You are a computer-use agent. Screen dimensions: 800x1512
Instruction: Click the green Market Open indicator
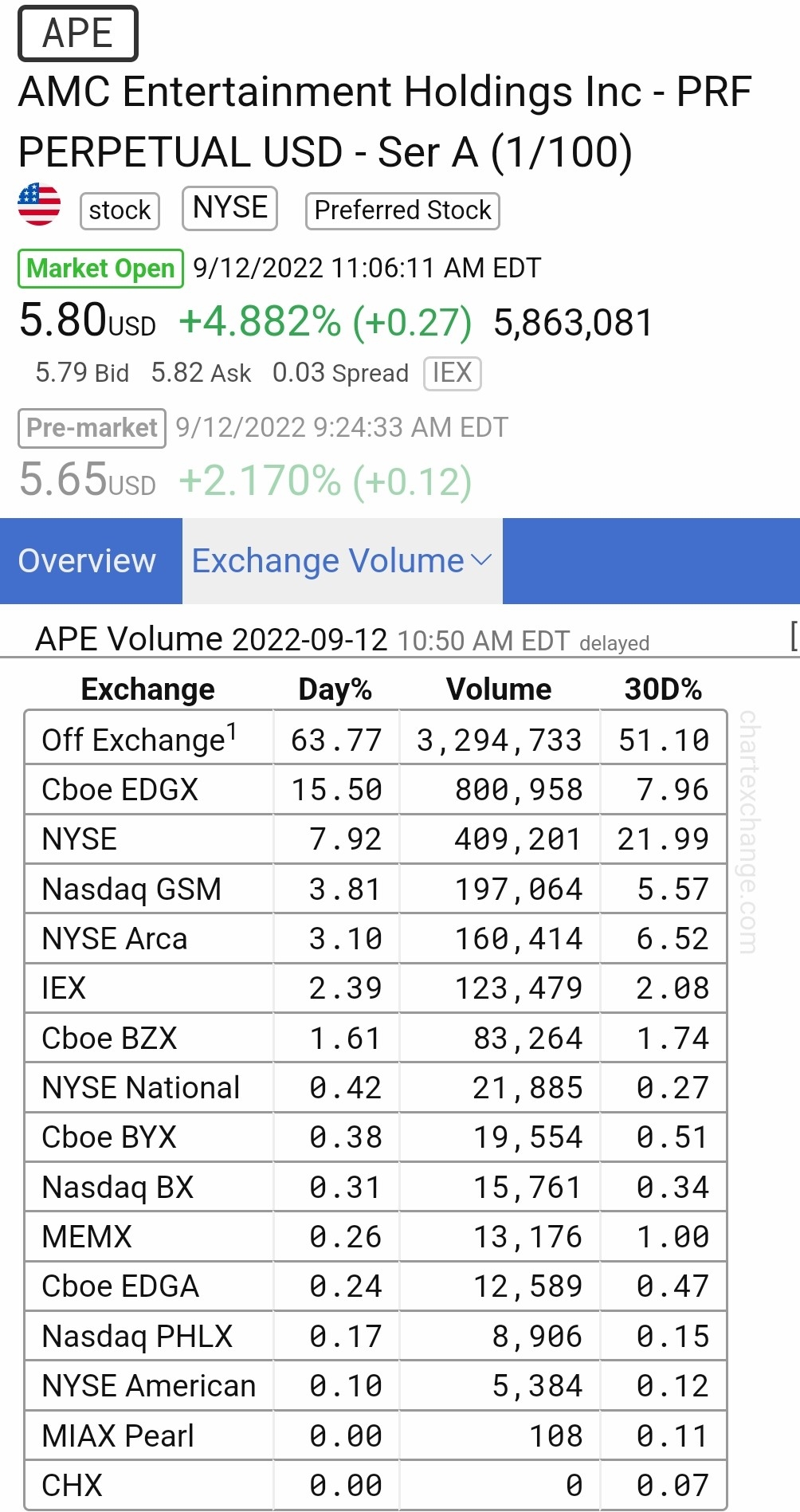(99, 269)
